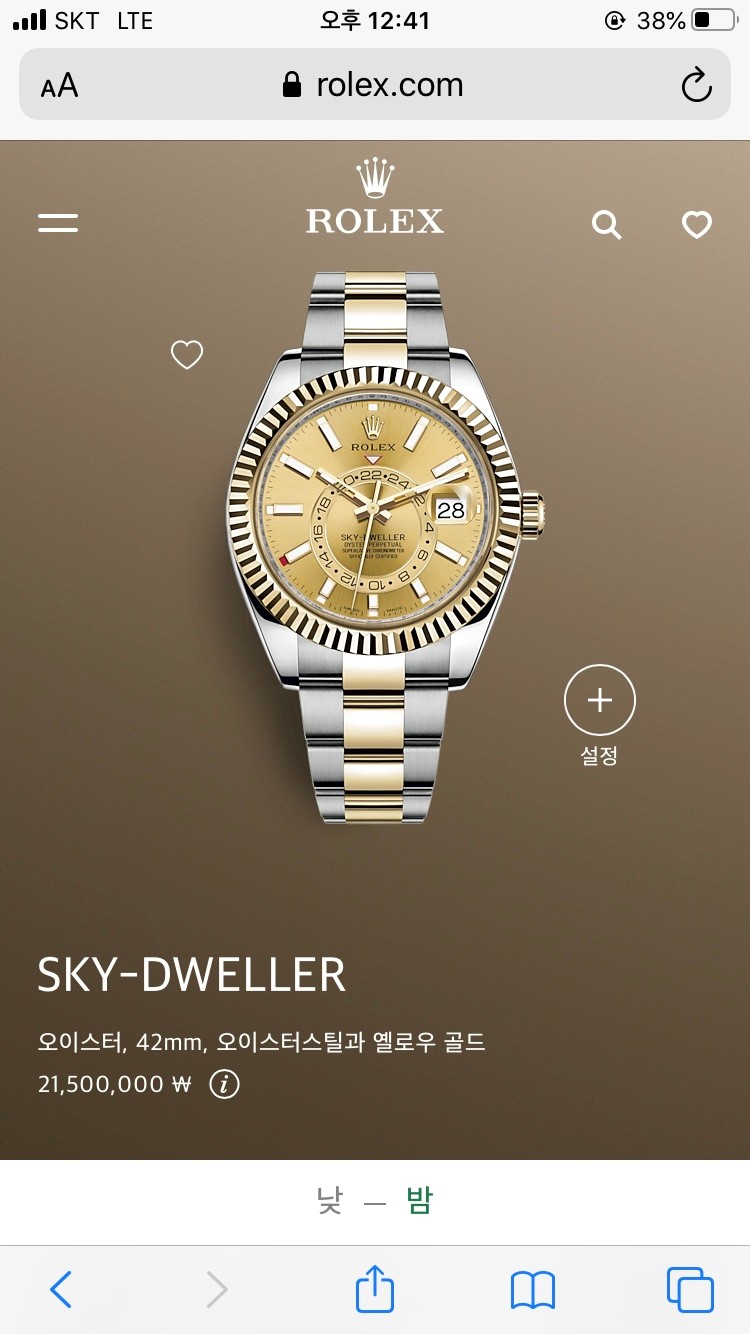
Task: Open the hamburger menu
Action: 58,223
